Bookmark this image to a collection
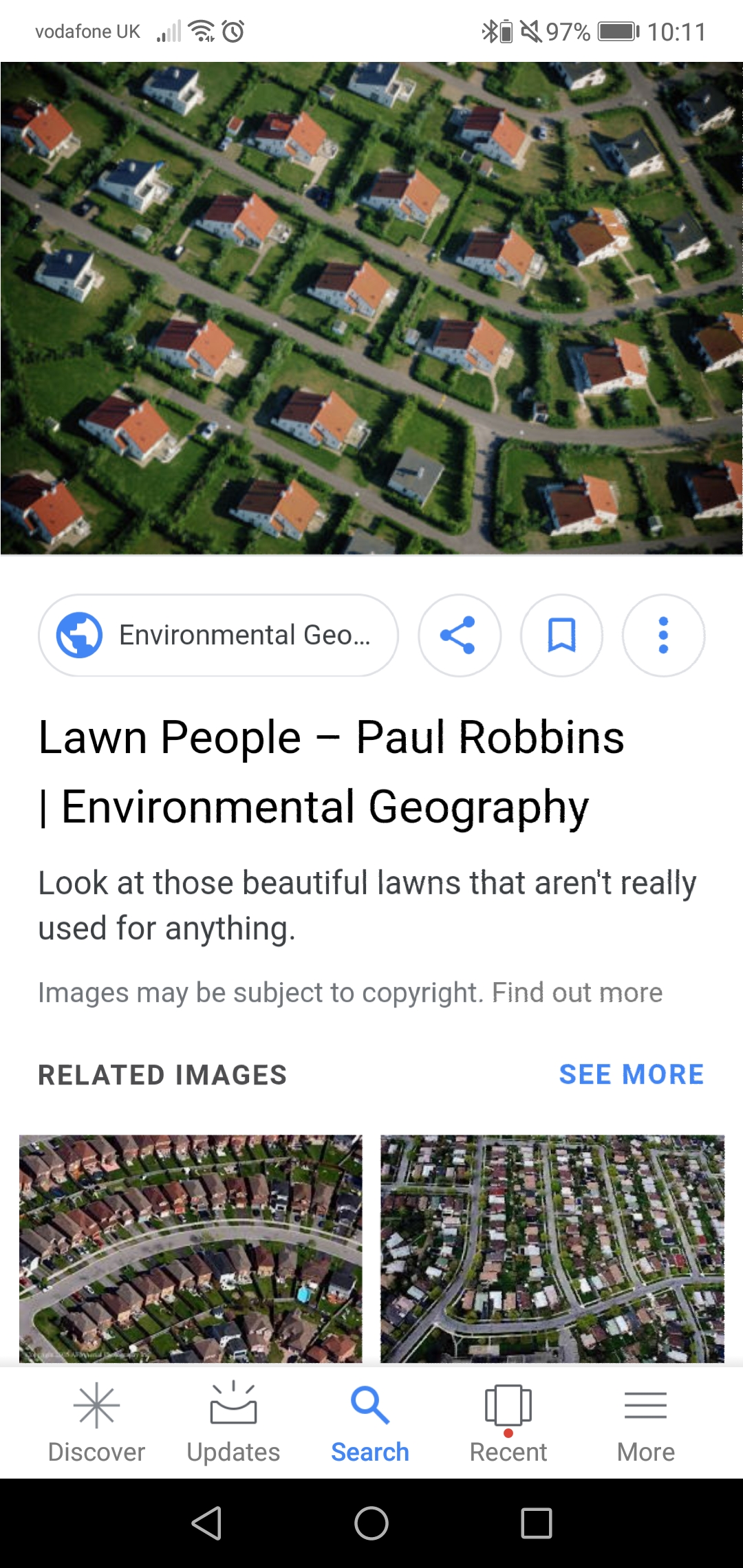This screenshot has width=743, height=1568. coord(561,635)
